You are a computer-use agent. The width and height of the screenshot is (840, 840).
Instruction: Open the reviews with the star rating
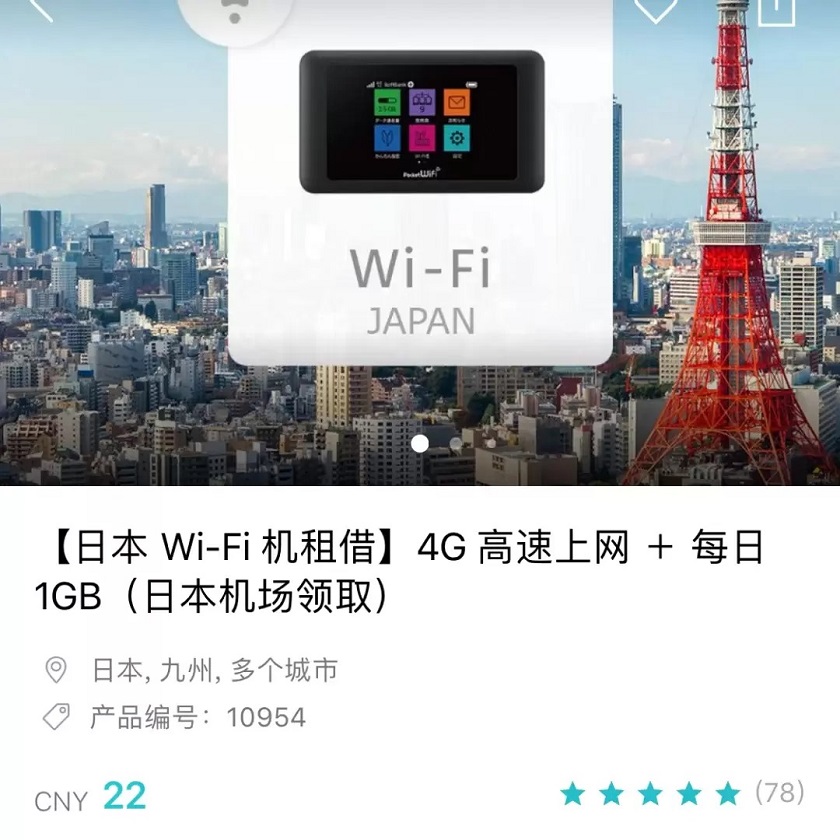point(680,794)
